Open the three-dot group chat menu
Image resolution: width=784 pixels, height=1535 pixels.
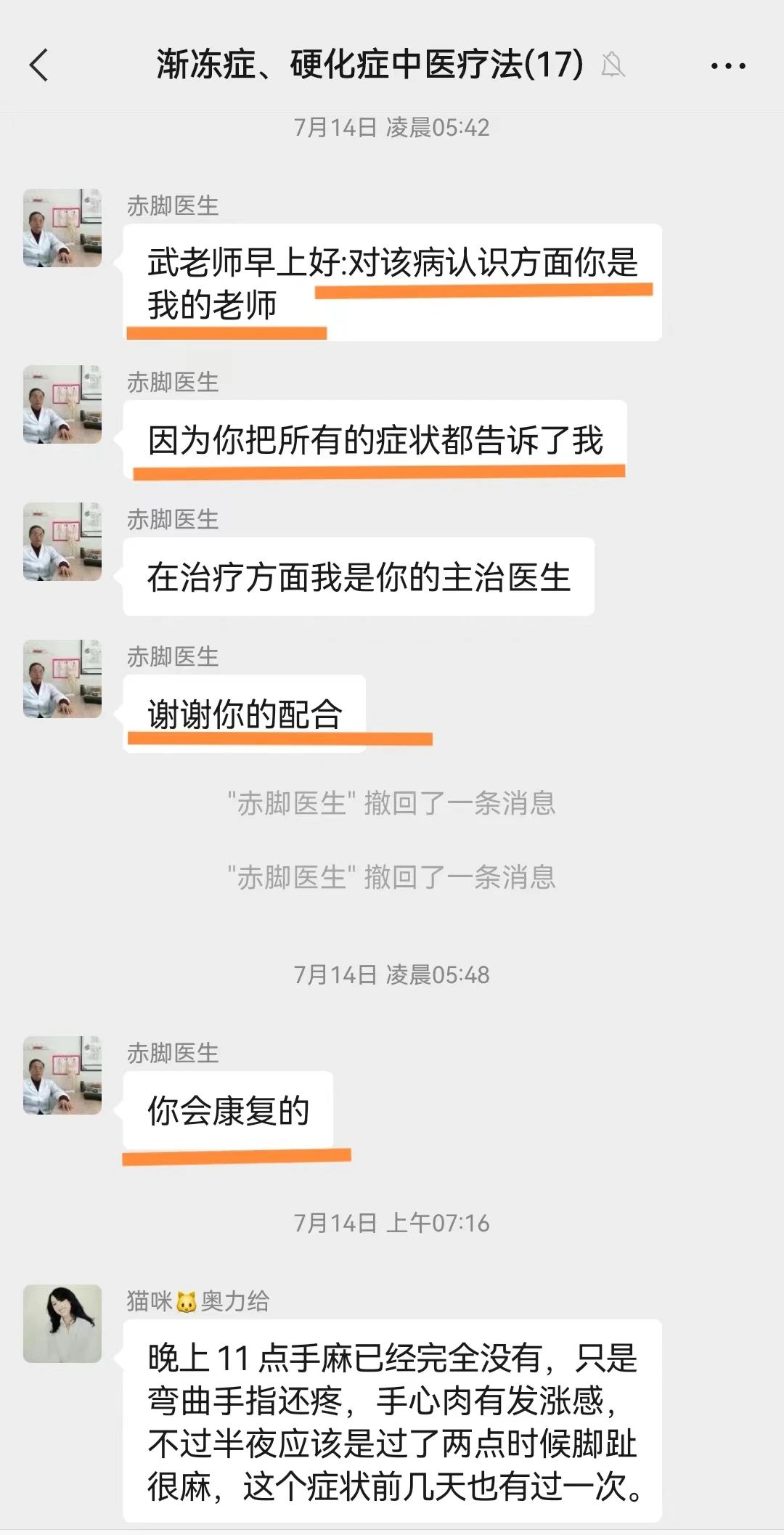click(x=727, y=66)
